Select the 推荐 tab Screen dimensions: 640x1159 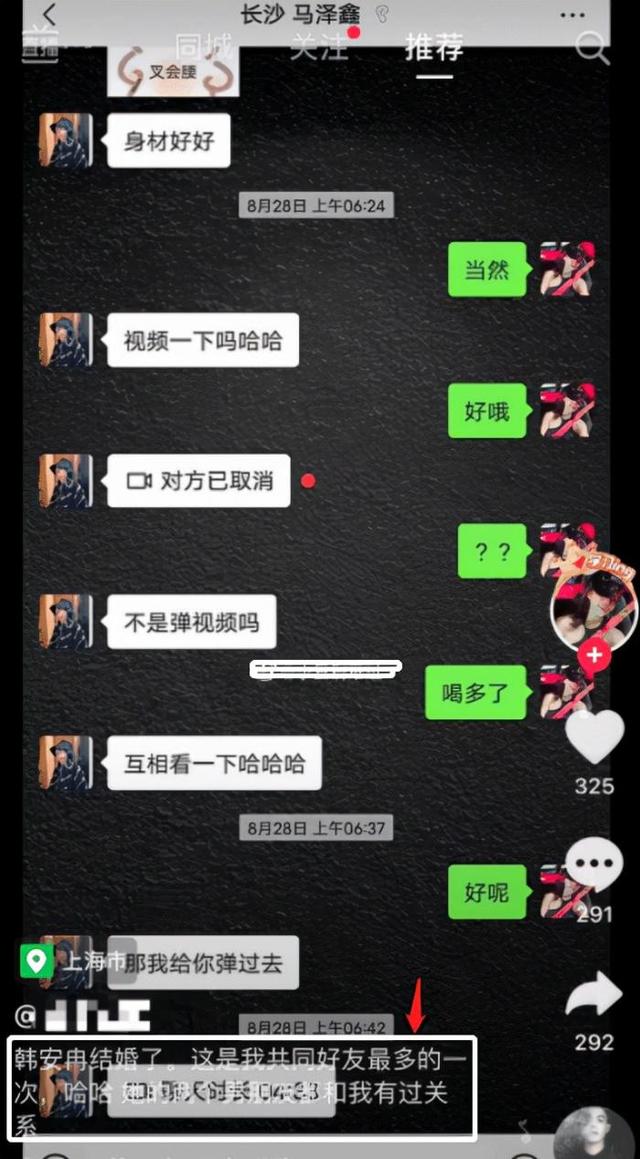[434, 46]
